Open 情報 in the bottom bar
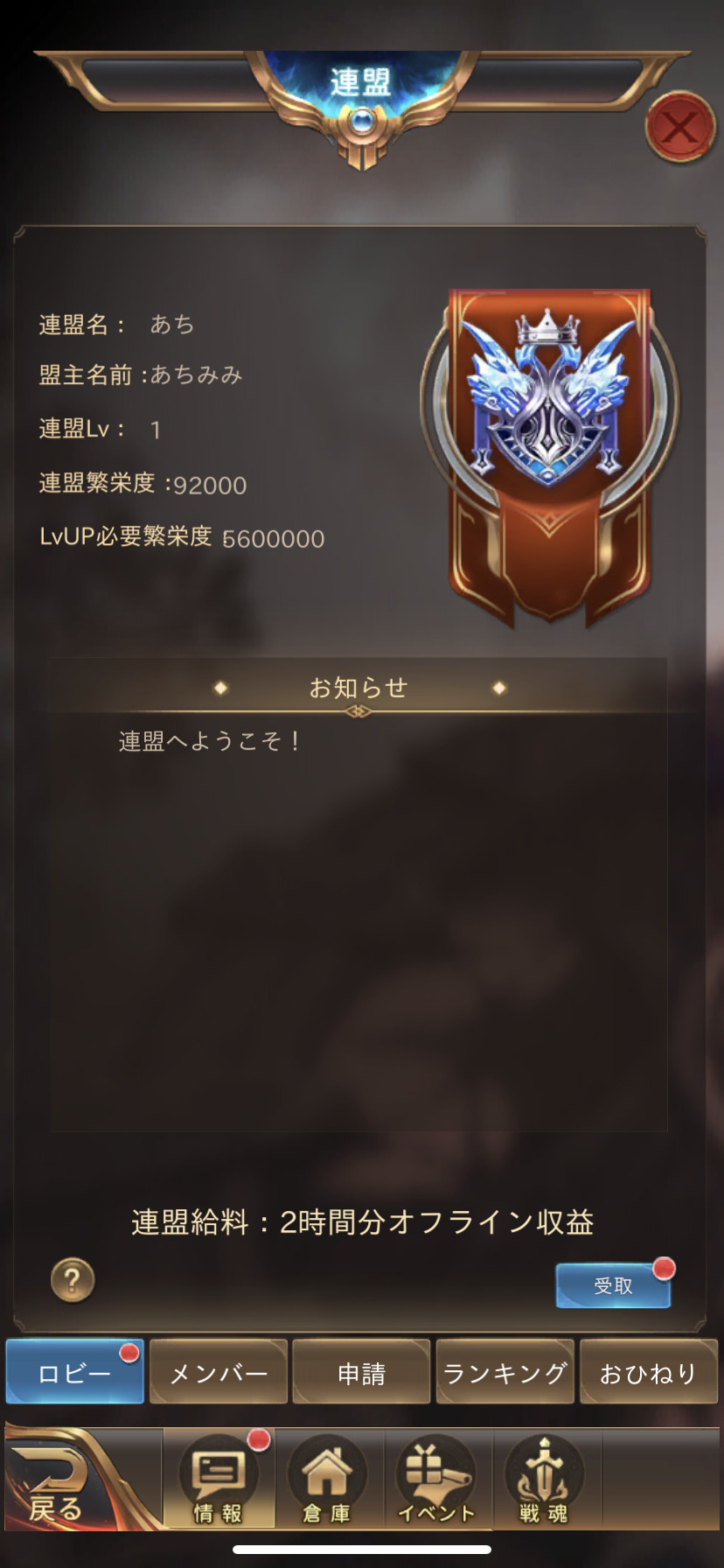 218,1480
